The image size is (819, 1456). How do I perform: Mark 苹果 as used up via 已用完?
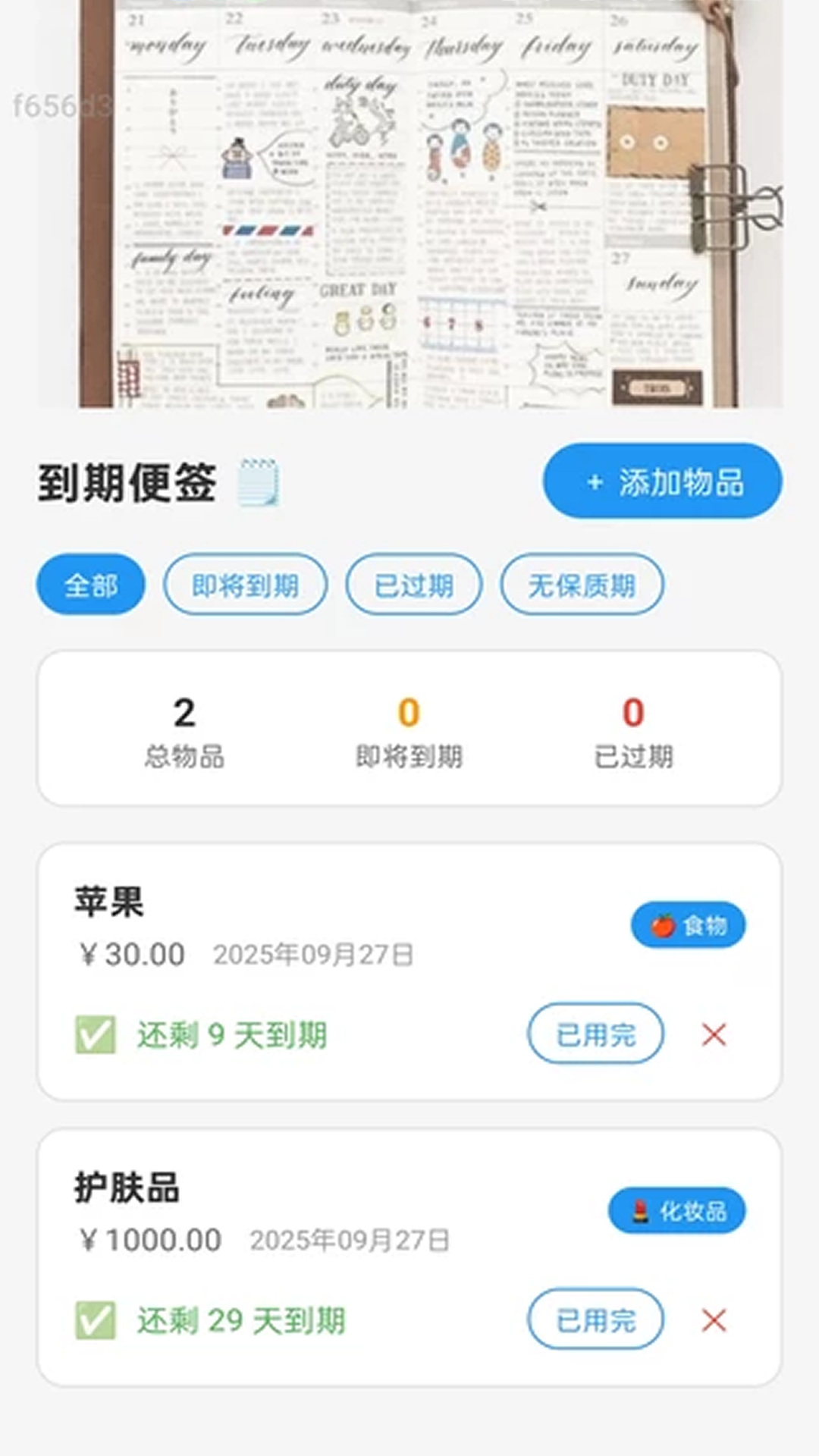click(596, 1034)
